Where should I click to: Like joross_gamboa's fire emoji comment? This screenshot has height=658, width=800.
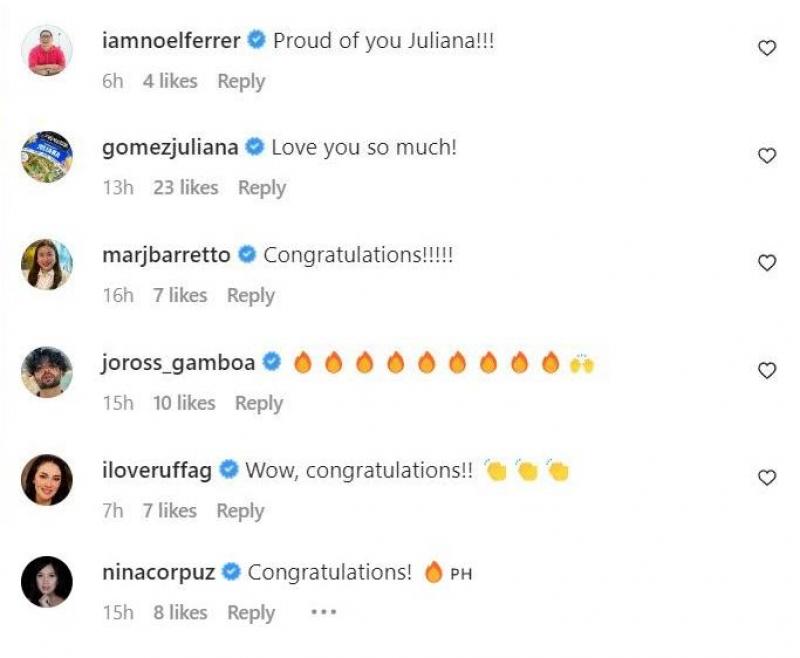tap(767, 370)
